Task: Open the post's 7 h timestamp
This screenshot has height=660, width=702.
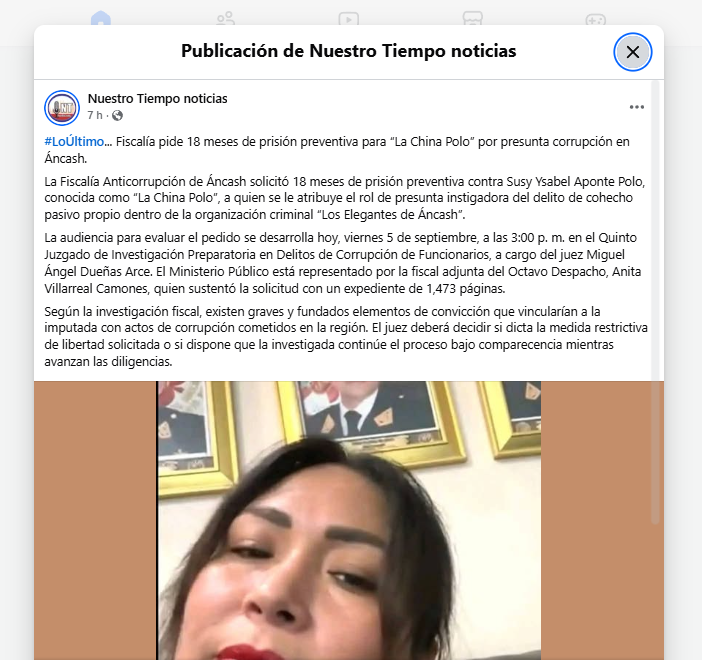Action: click(94, 115)
